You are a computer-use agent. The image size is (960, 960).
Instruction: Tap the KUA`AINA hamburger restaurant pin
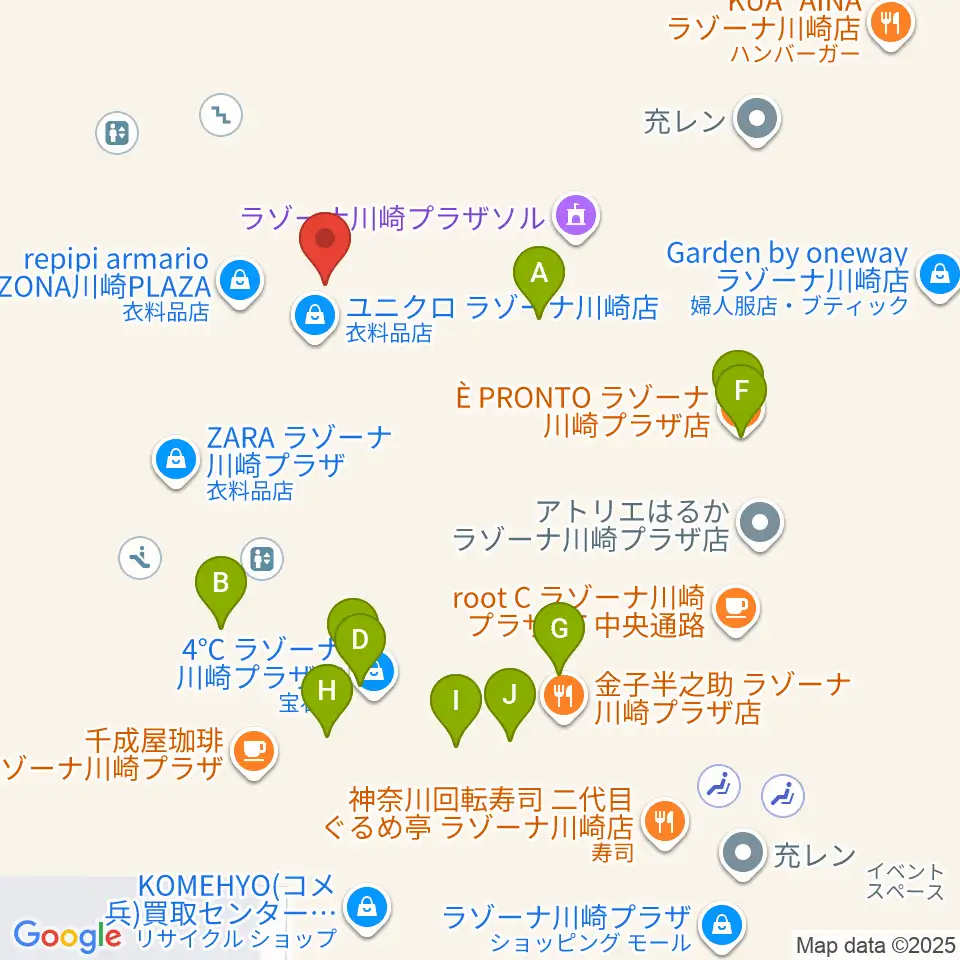pyautogui.click(x=891, y=24)
